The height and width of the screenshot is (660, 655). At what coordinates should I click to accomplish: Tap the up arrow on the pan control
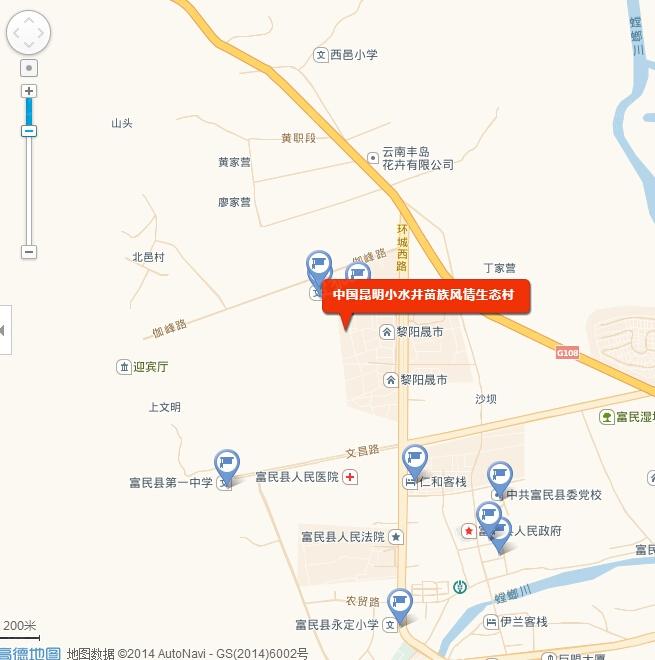pyautogui.click(x=29, y=20)
